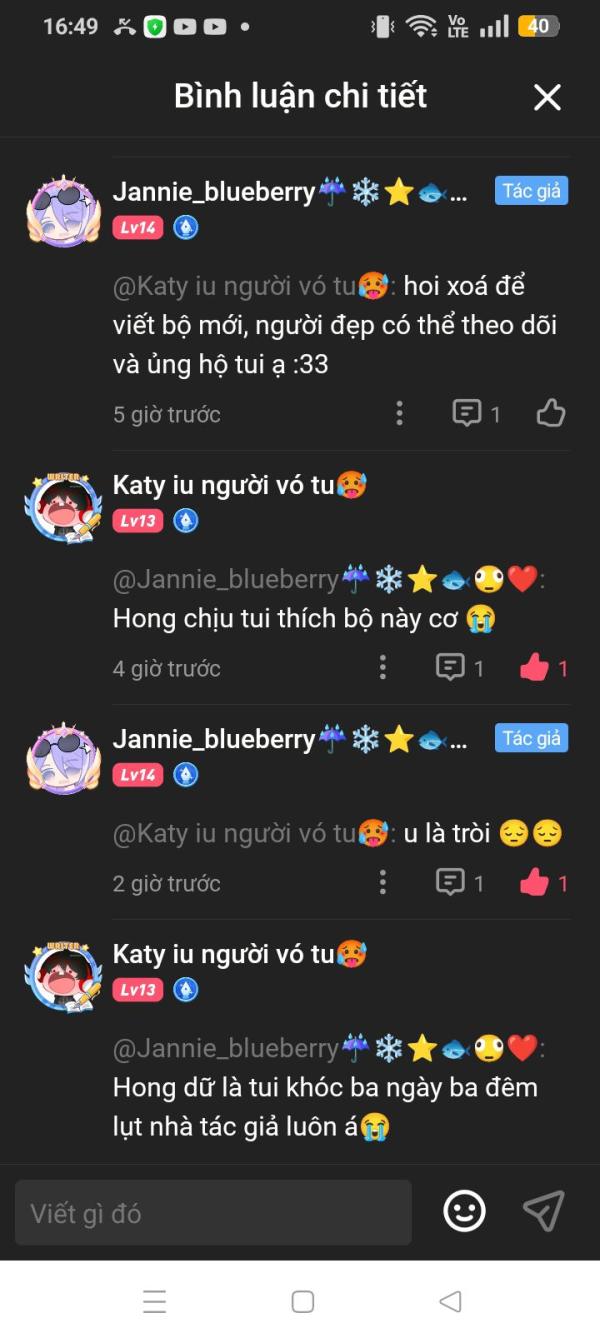Open Jannie_blueberry's profile avatar in first comment

[63, 212]
